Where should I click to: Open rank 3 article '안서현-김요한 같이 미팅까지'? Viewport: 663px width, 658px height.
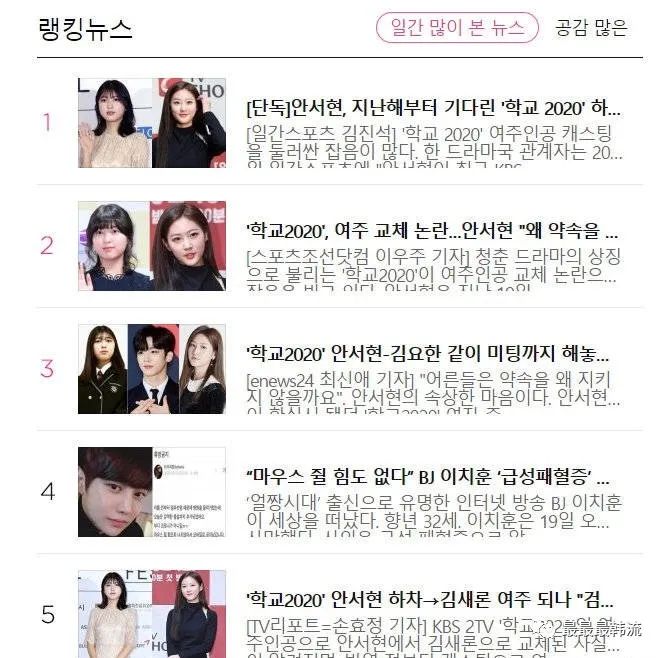(428, 354)
